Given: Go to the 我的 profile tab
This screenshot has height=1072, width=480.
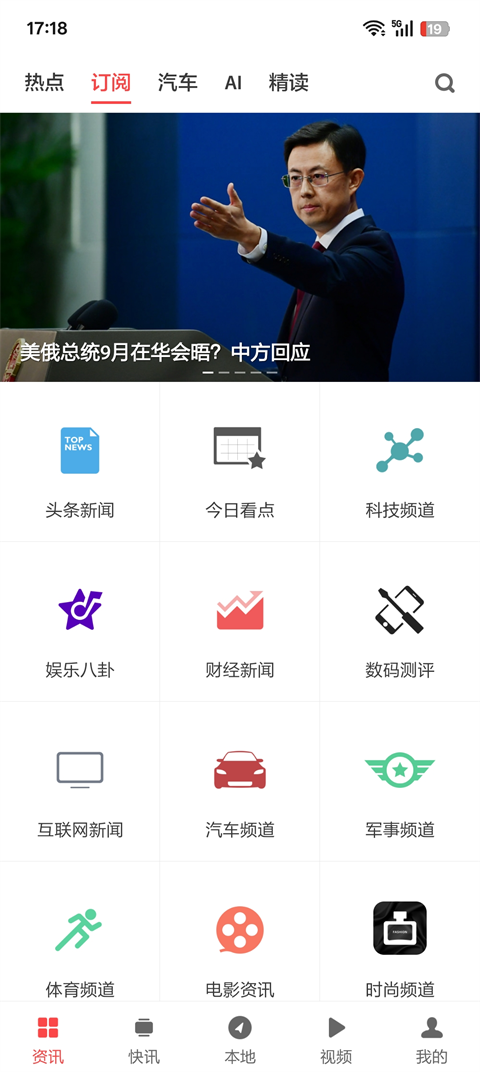Looking at the screenshot, I should tap(431, 1040).
